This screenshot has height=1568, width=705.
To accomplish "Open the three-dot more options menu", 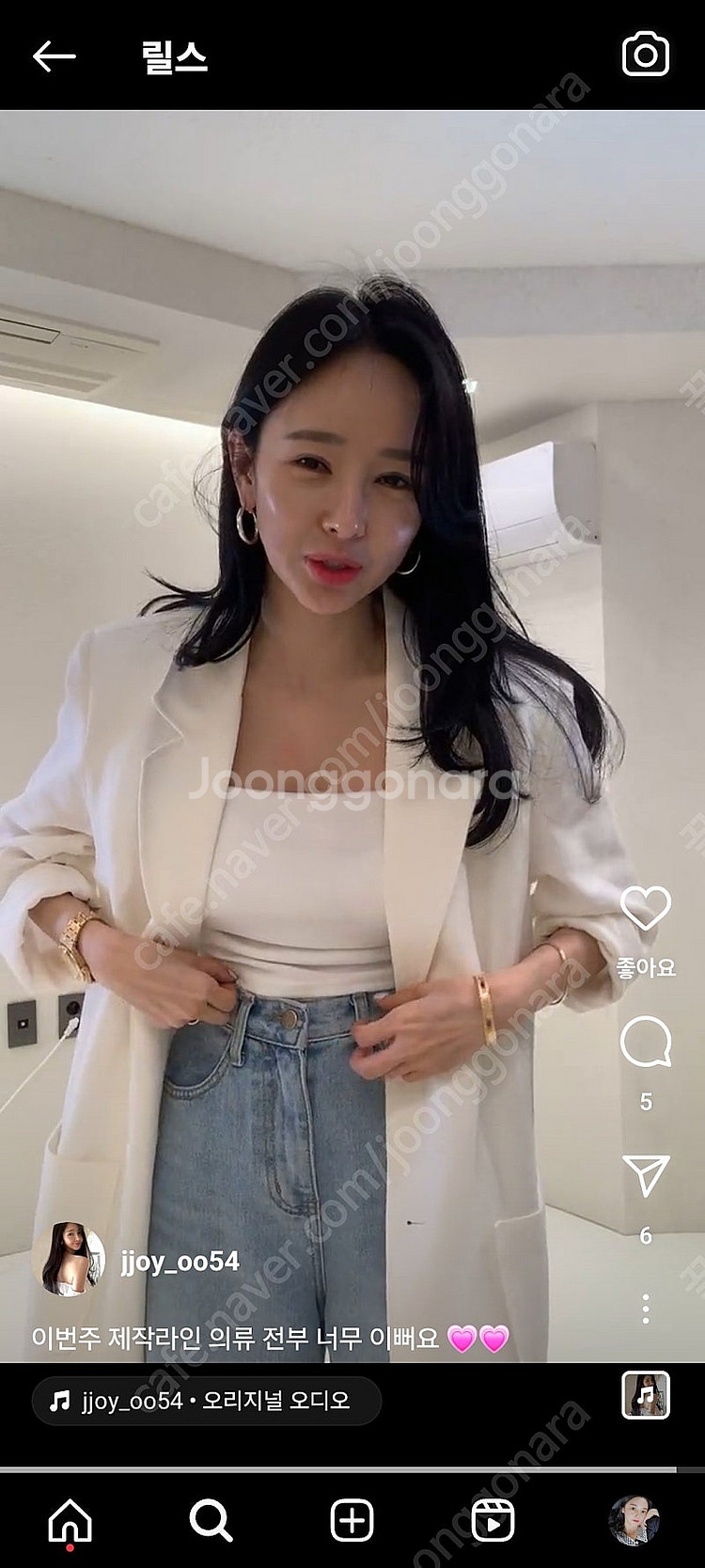I will tap(646, 1309).
